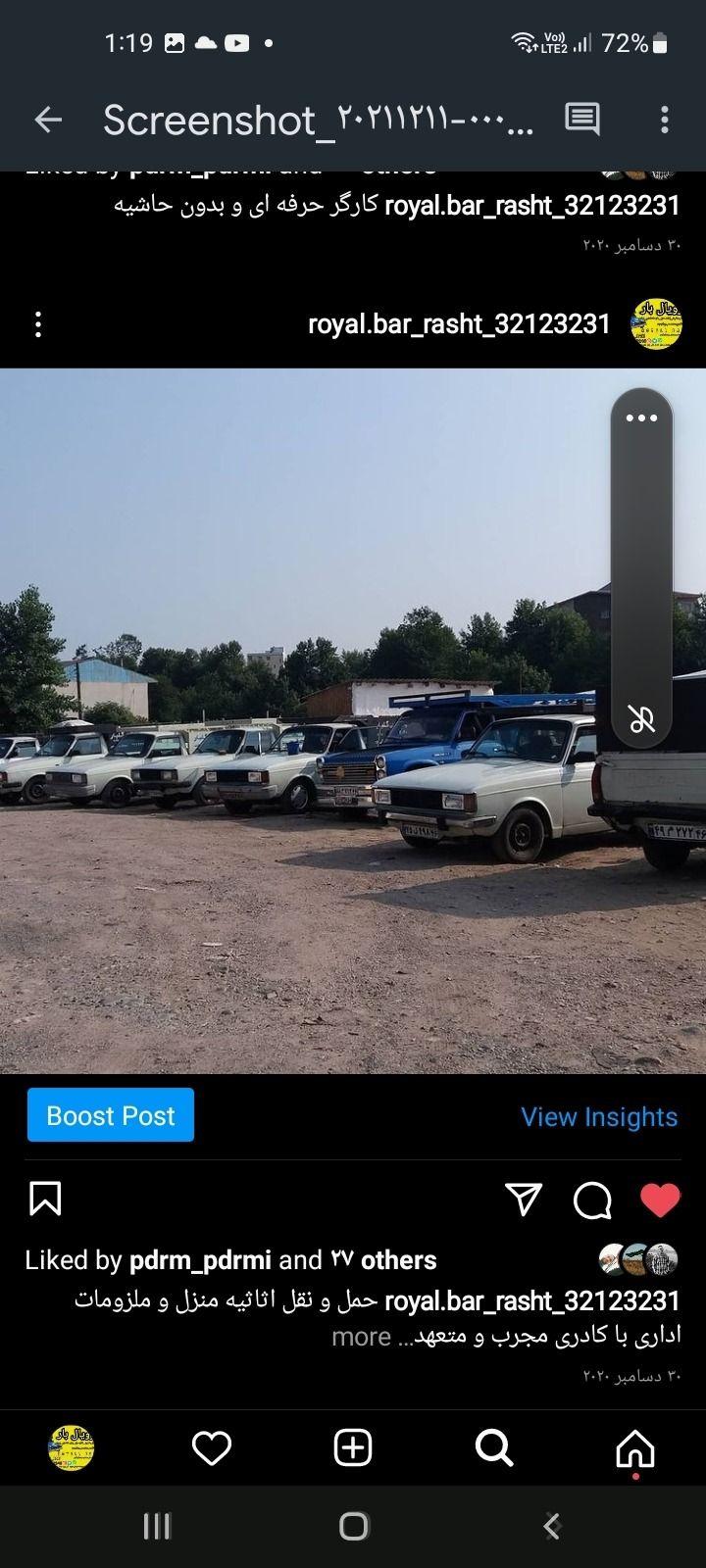
Task: Go to the home screen
Action: coord(353,1525)
